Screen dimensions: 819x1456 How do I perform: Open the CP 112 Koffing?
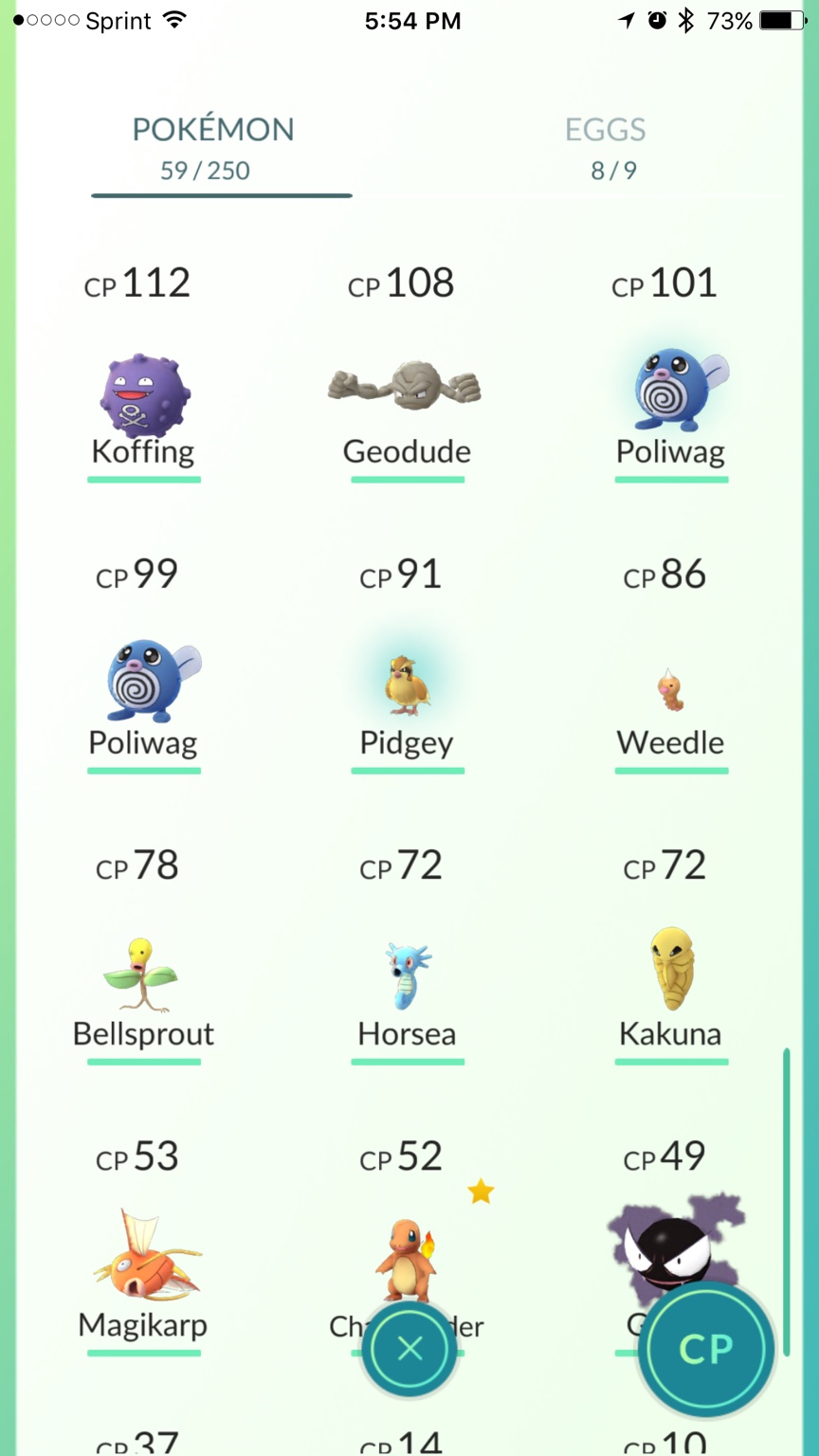tap(144, 398)
